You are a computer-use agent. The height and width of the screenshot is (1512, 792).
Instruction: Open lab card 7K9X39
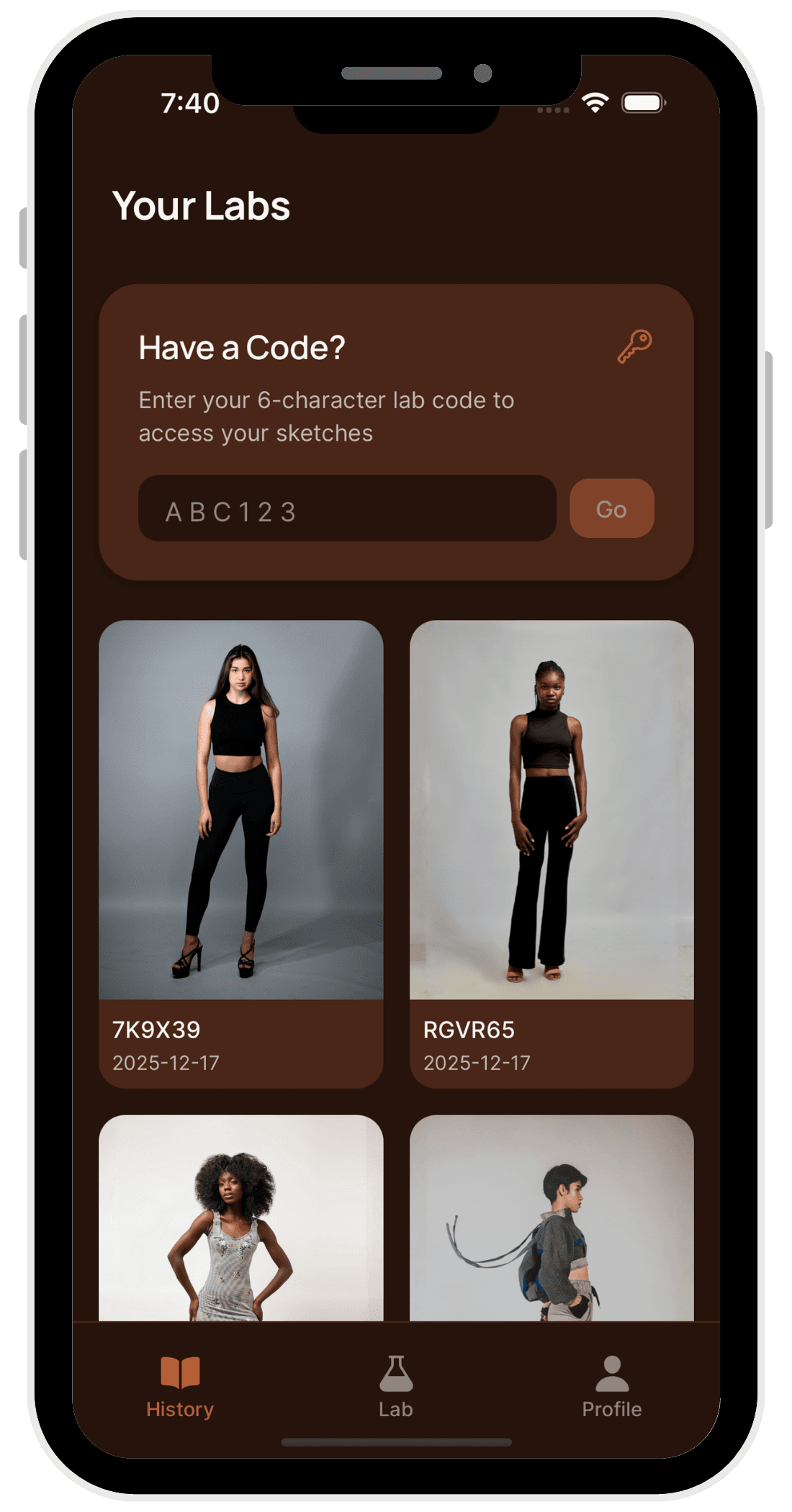pyautogui.click(x=240, y=853)
